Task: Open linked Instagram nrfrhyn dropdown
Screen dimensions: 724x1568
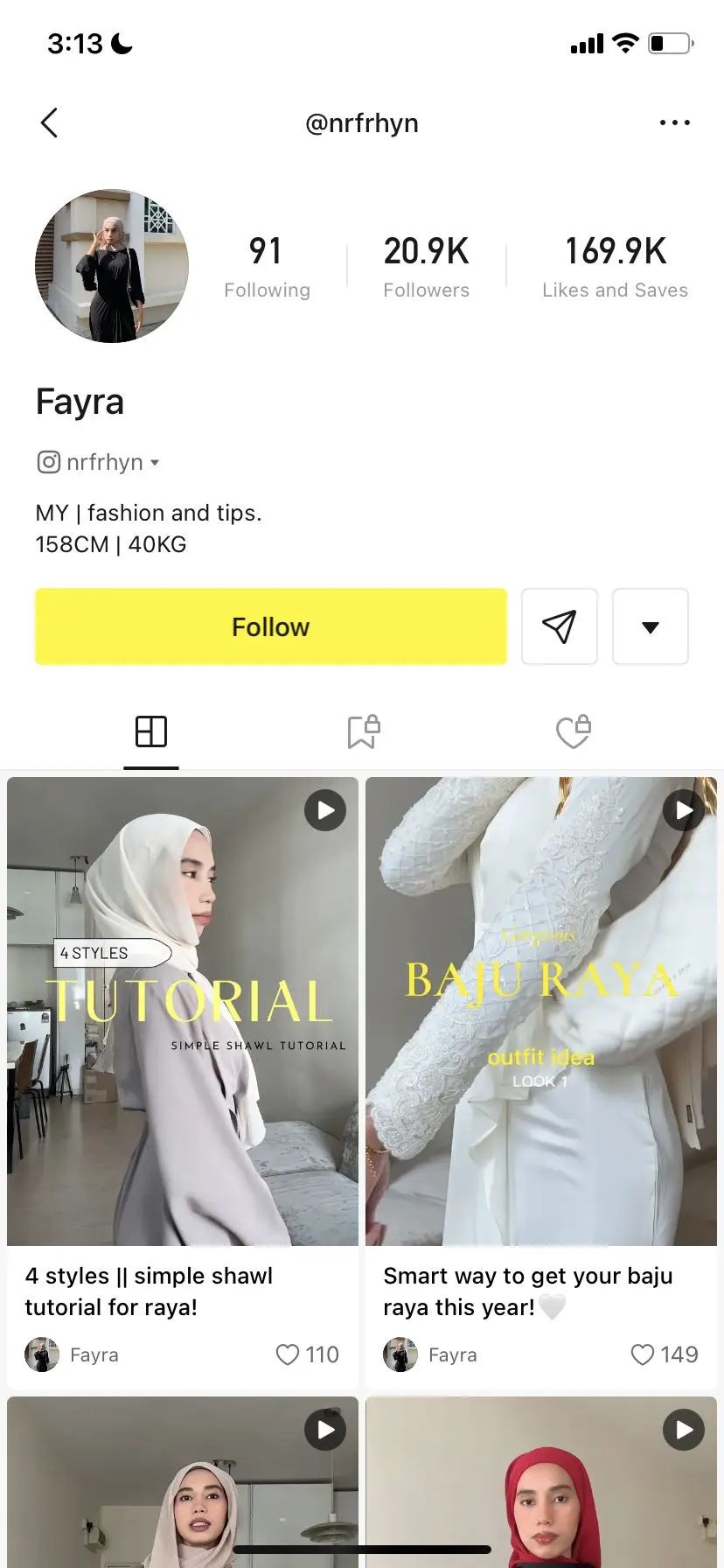Action: [x=98, y=462]
